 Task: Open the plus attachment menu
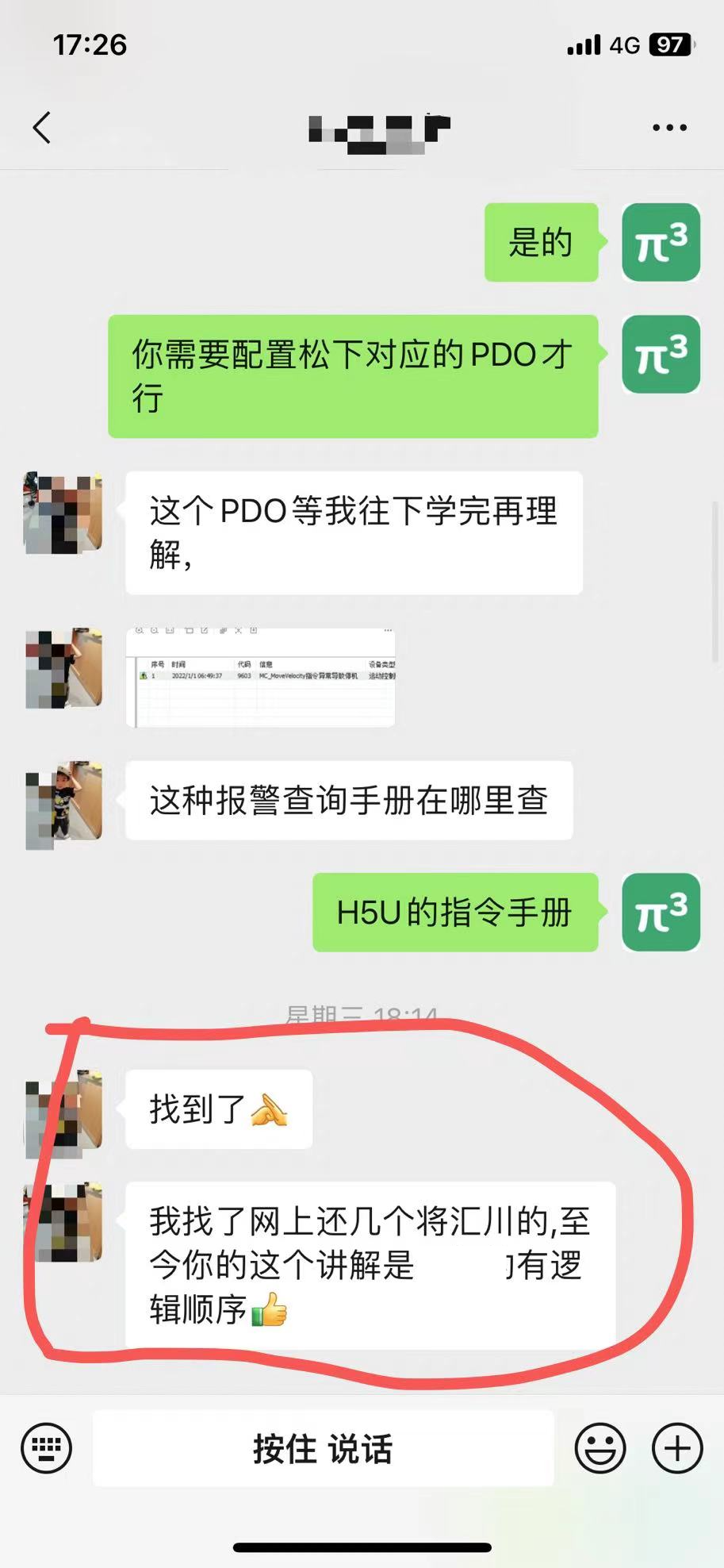click(x=676, y=1448)
